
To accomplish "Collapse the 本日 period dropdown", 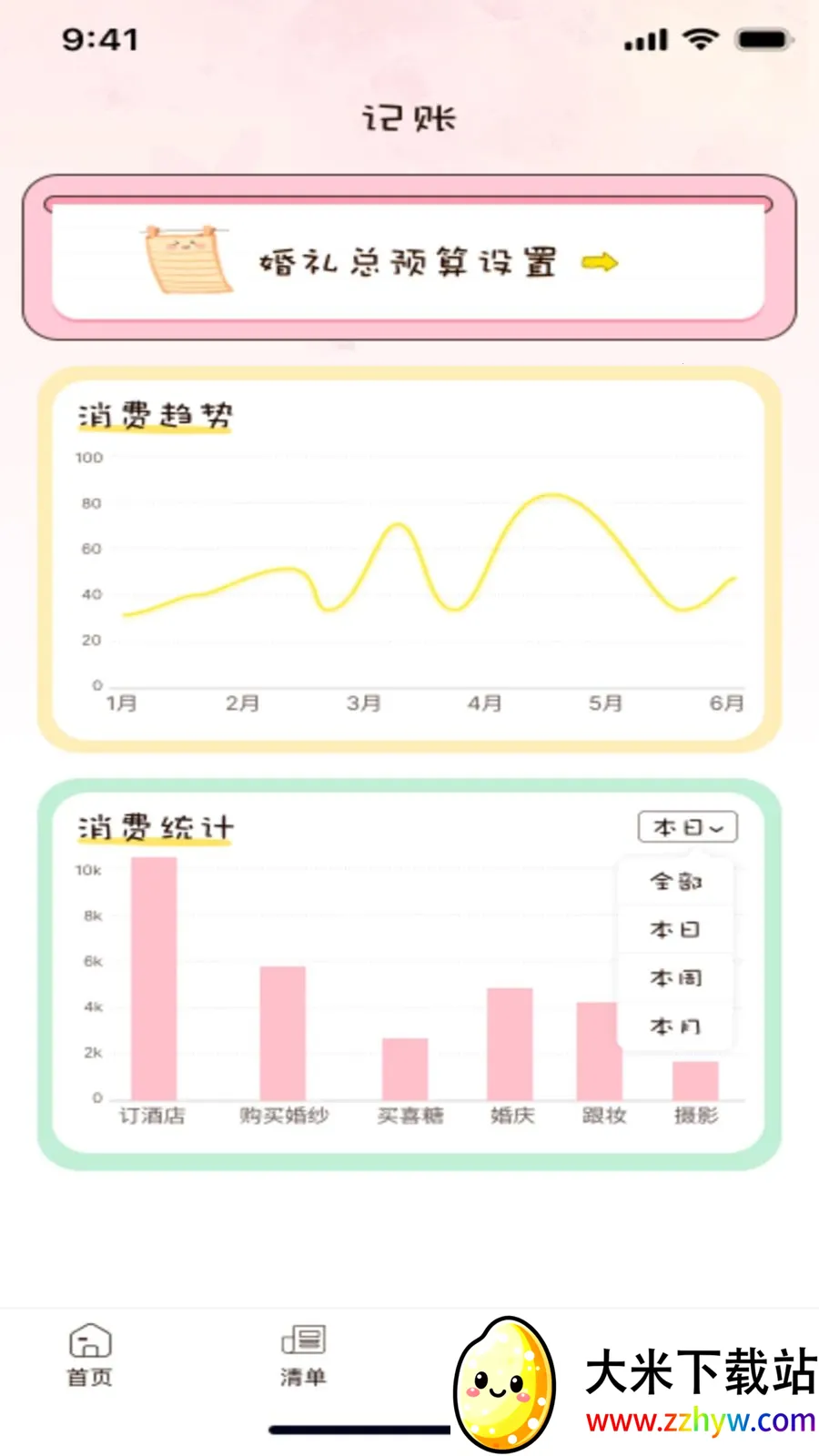I will click(x=688, y=827).
